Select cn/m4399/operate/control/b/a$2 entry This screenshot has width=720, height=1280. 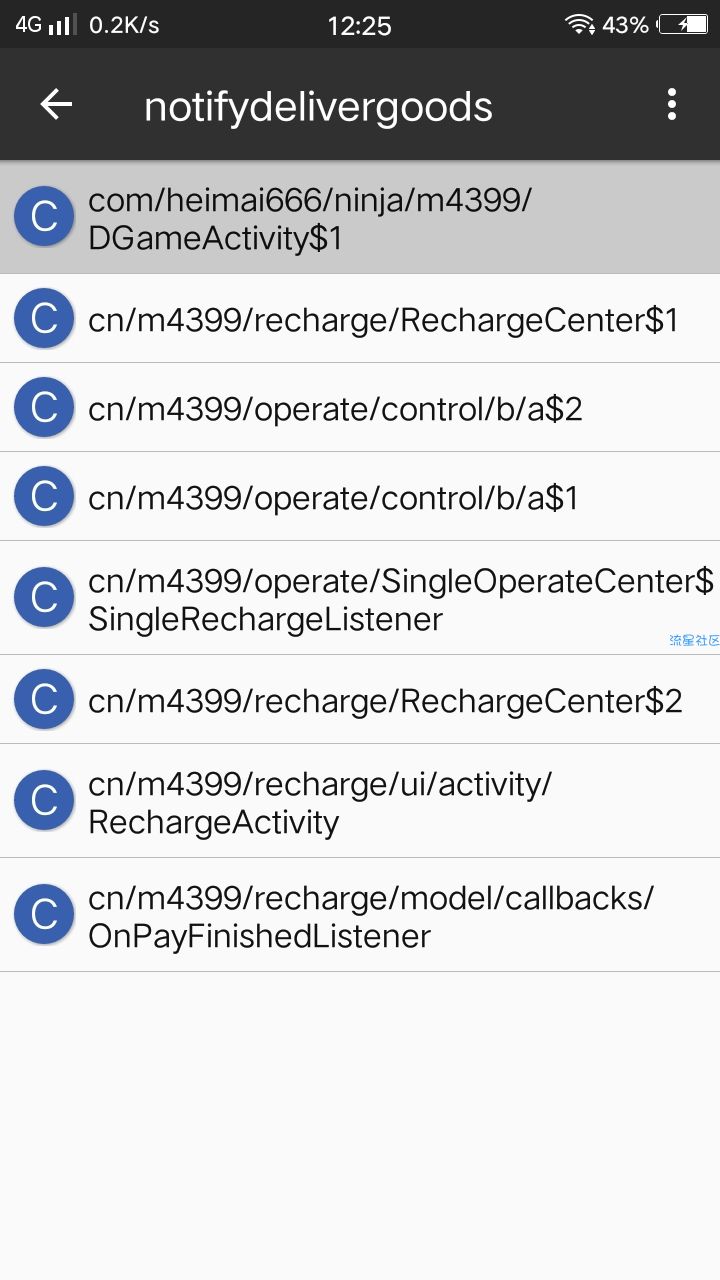click(360, 407)
